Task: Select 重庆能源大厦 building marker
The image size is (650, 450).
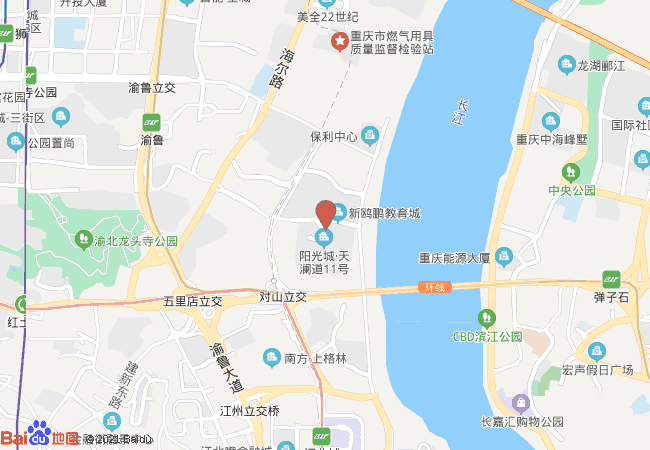Action: pos(503,256)
